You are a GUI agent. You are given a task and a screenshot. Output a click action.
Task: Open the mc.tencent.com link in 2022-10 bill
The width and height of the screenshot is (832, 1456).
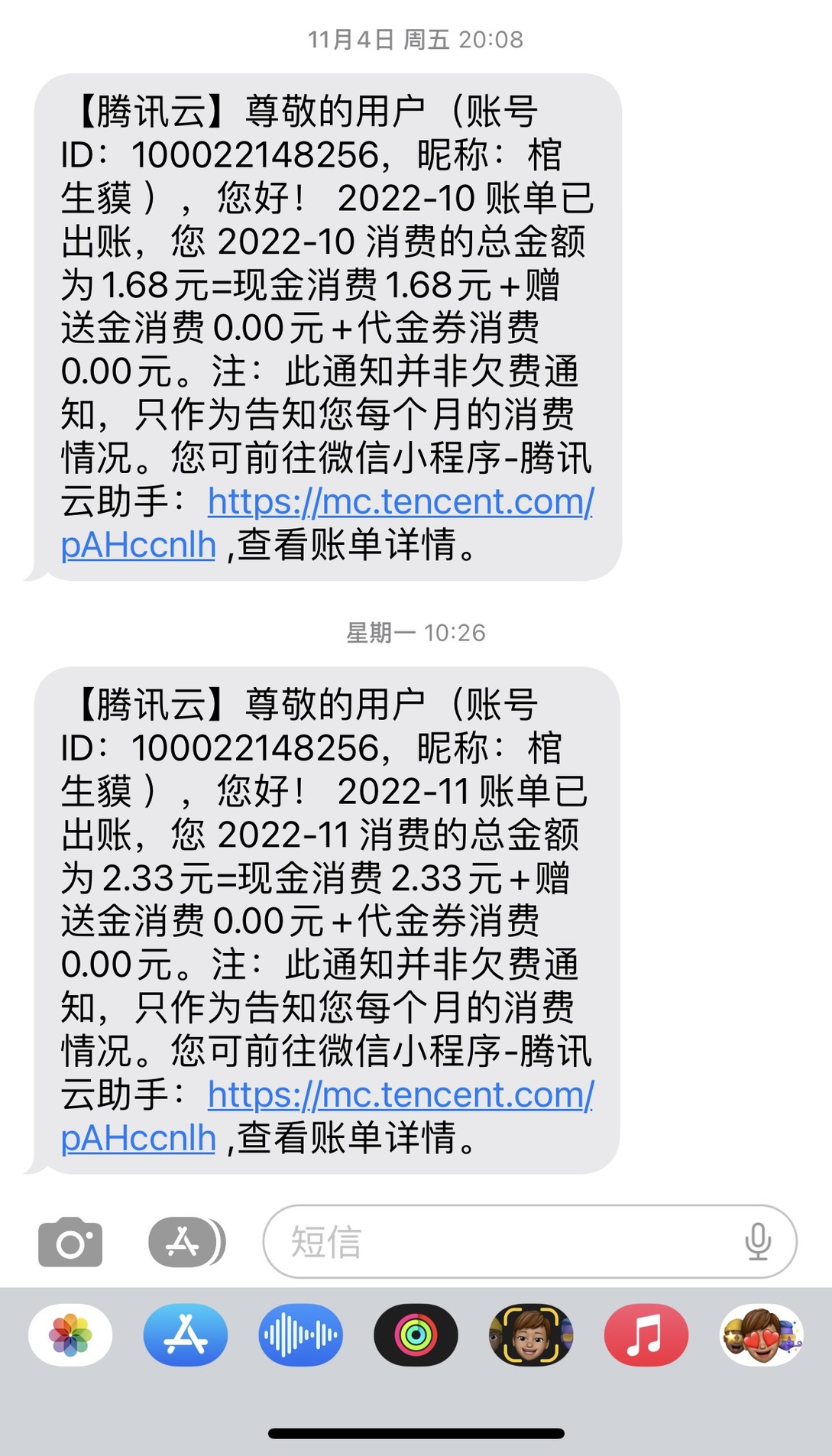tap(400, 503)
